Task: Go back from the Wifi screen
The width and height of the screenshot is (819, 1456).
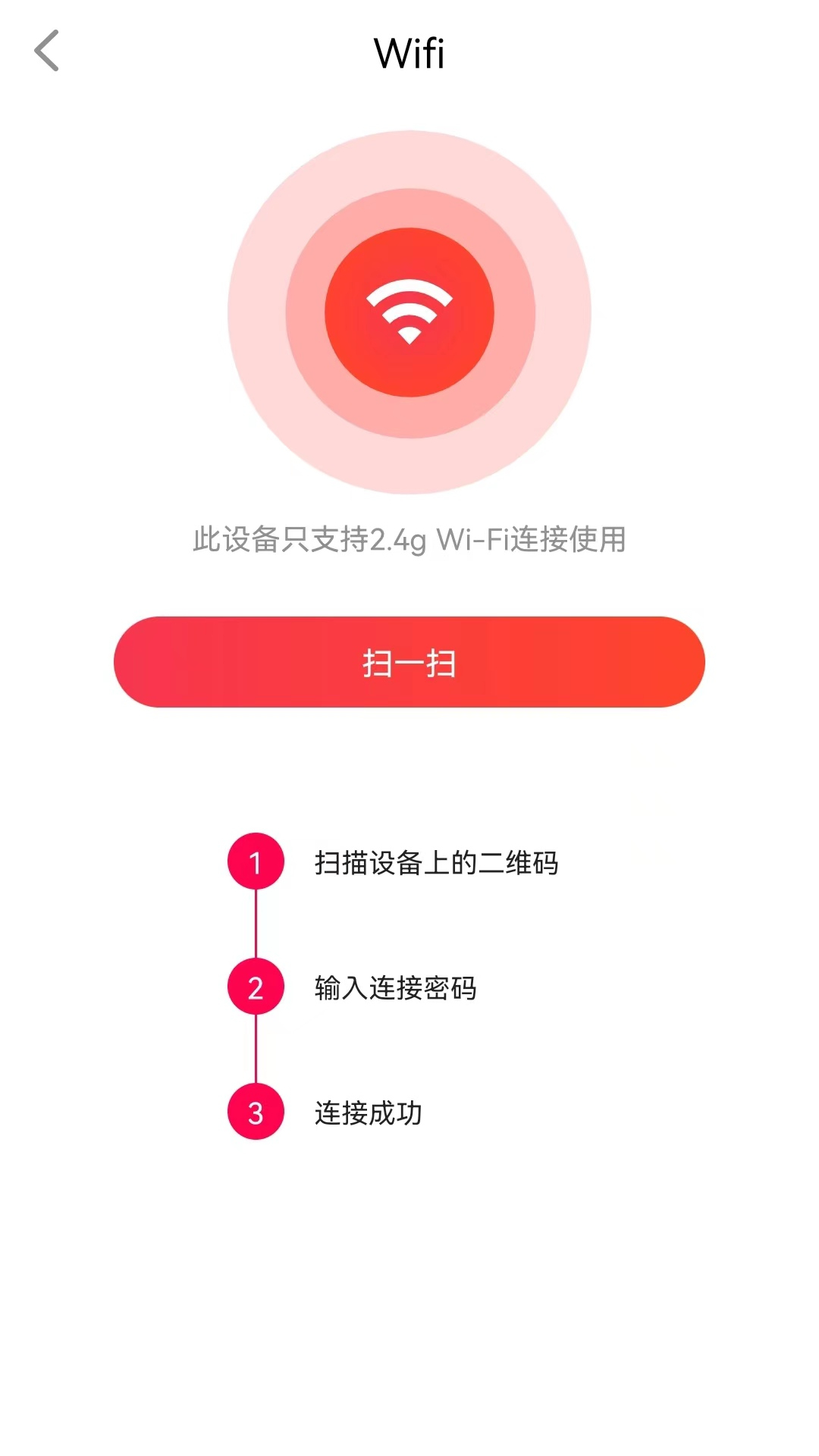Action: click(47, 51)
